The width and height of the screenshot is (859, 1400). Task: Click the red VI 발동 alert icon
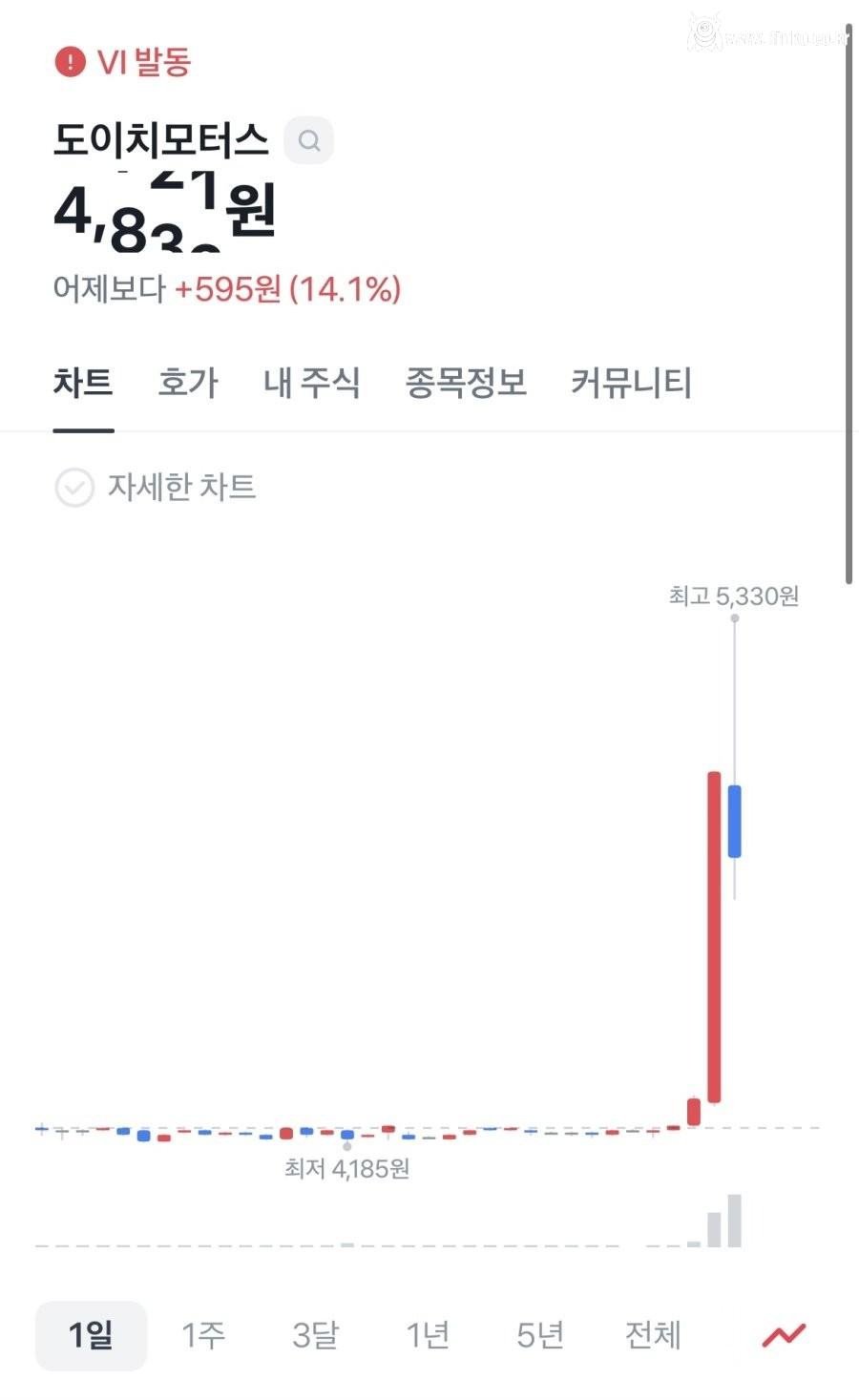[68, 63]
